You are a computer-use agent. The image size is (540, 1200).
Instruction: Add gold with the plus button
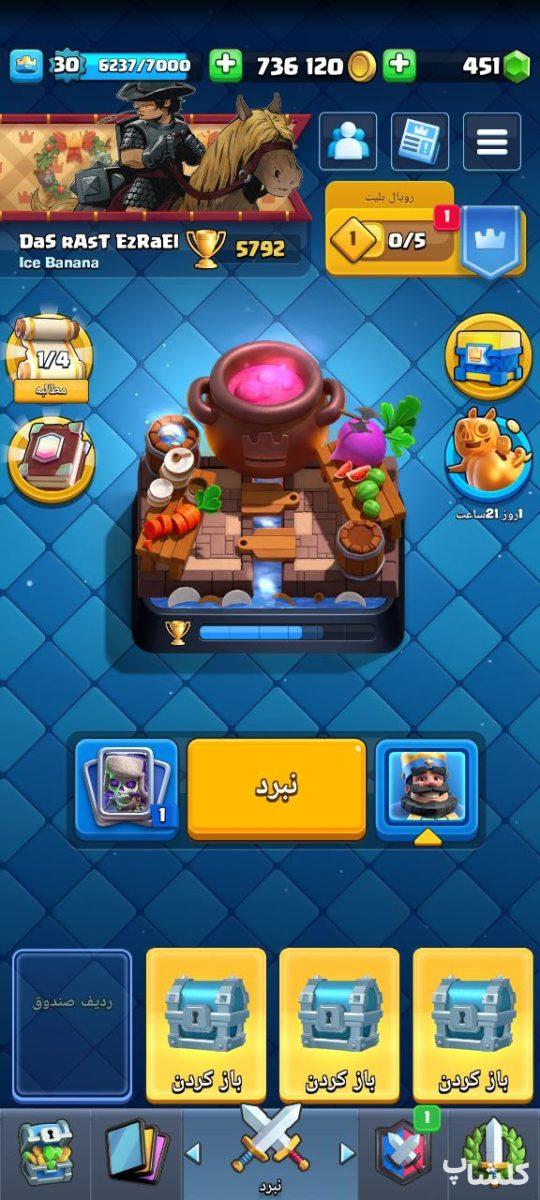click(x=399, y=66)
